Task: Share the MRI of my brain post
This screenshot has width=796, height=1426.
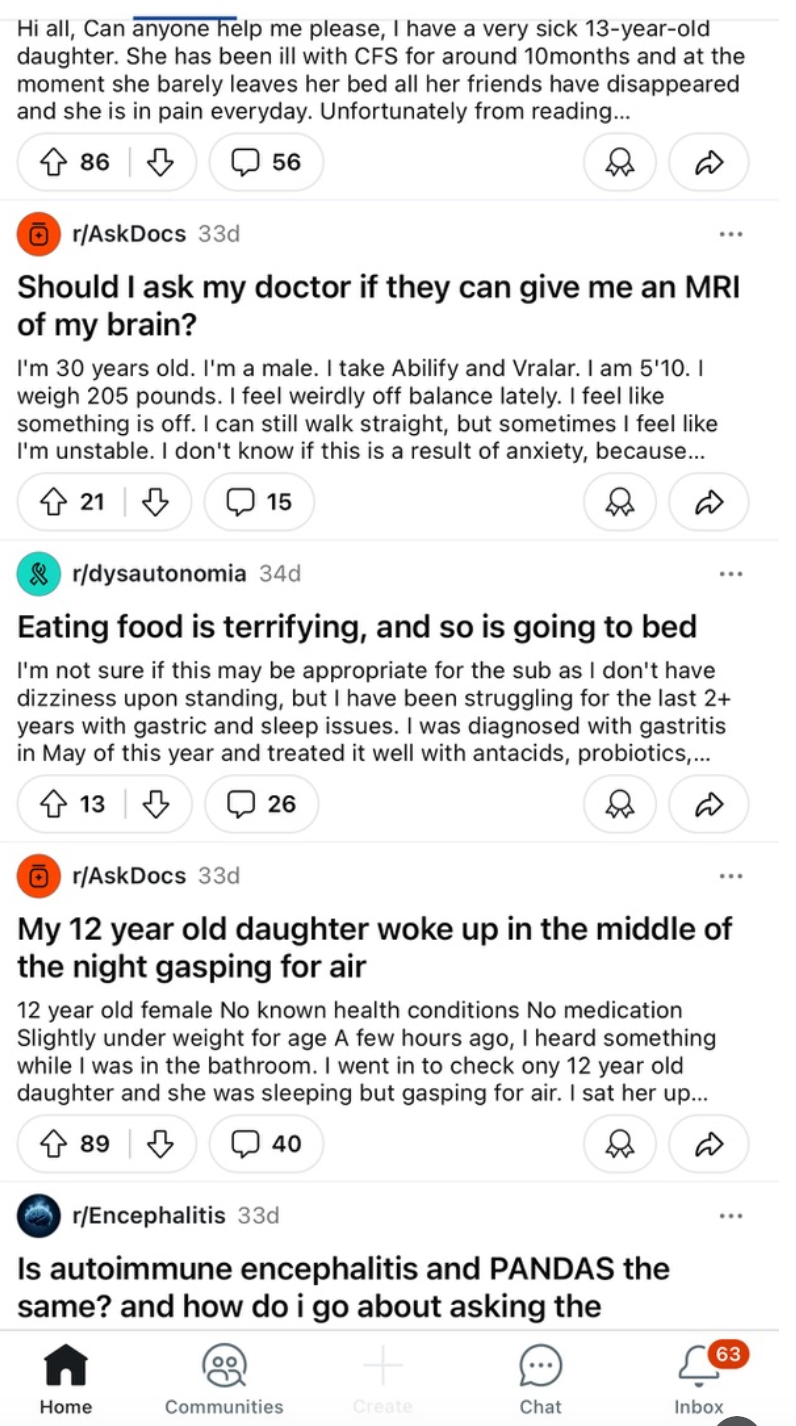Action: (708, 502)
